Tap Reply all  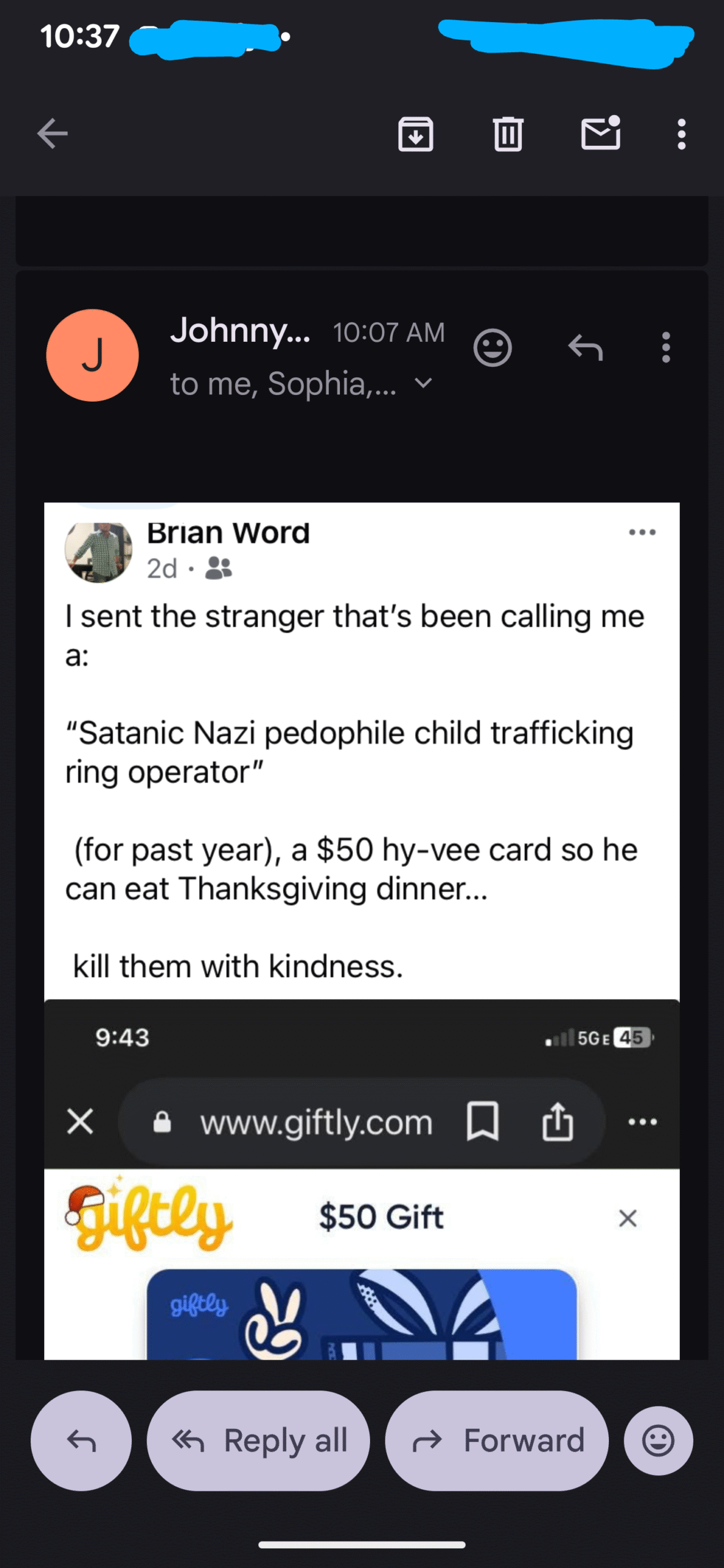point(258,1441)
